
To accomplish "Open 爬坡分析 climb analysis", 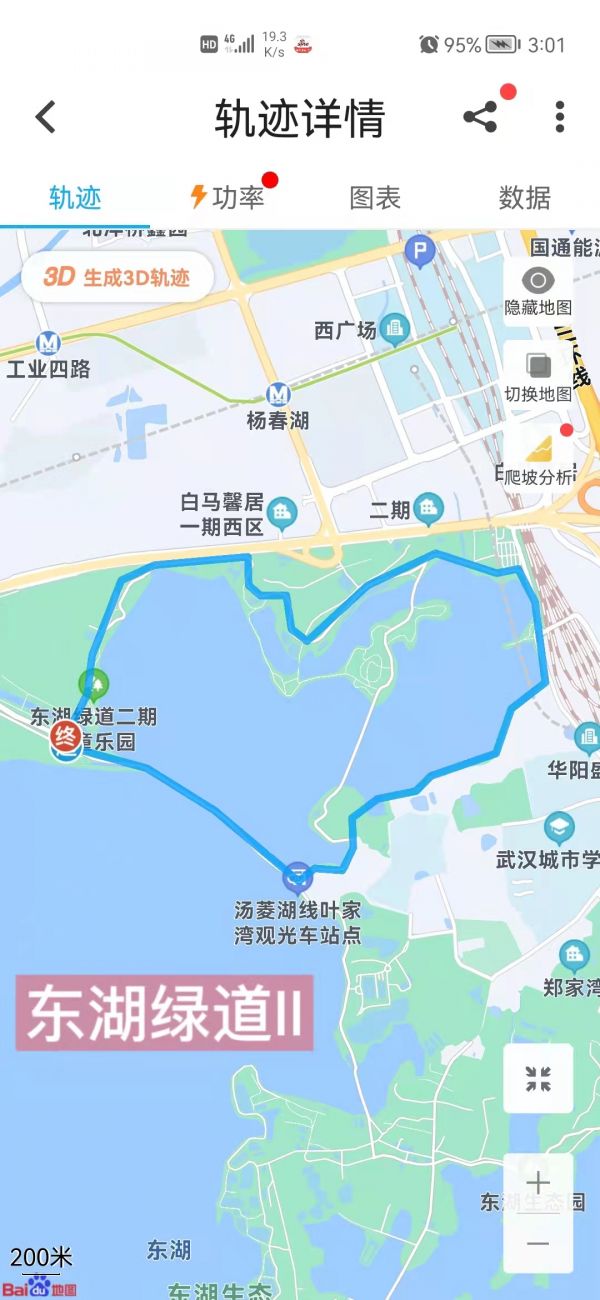I will (x=538, y=458).
